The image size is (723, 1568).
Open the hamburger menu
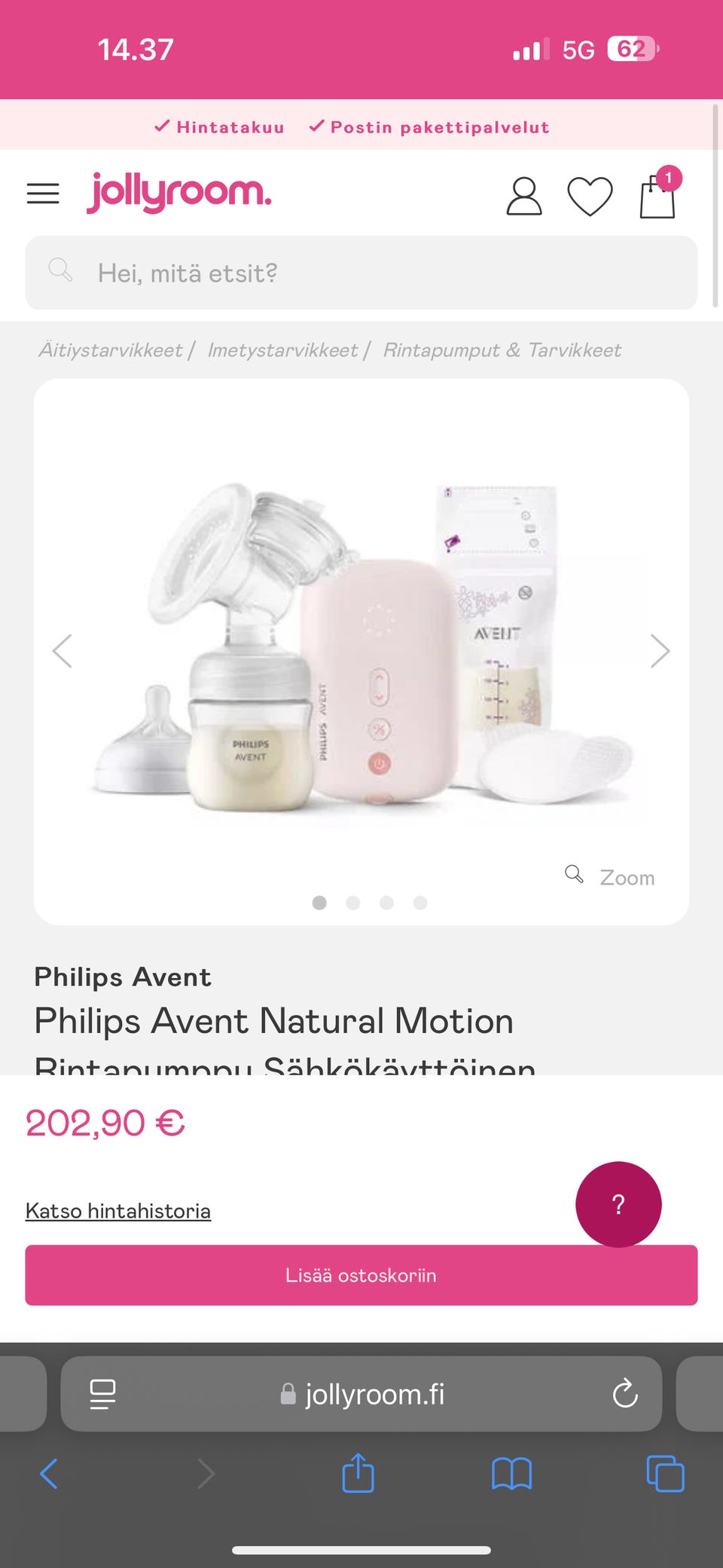coord(43,194)
